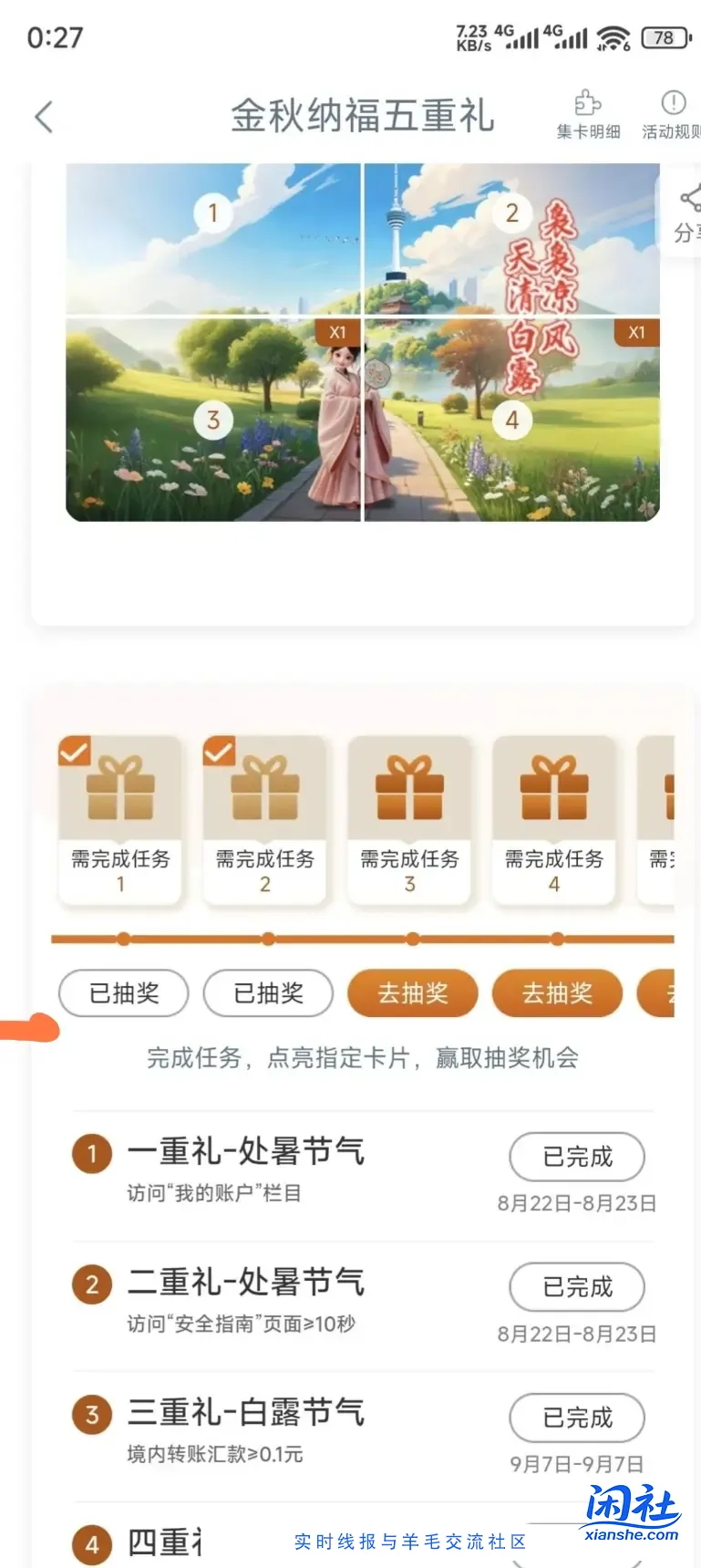701x1568 pixels.
Task: Open 集卡明细 card details
Action: [x=588, y=115]
